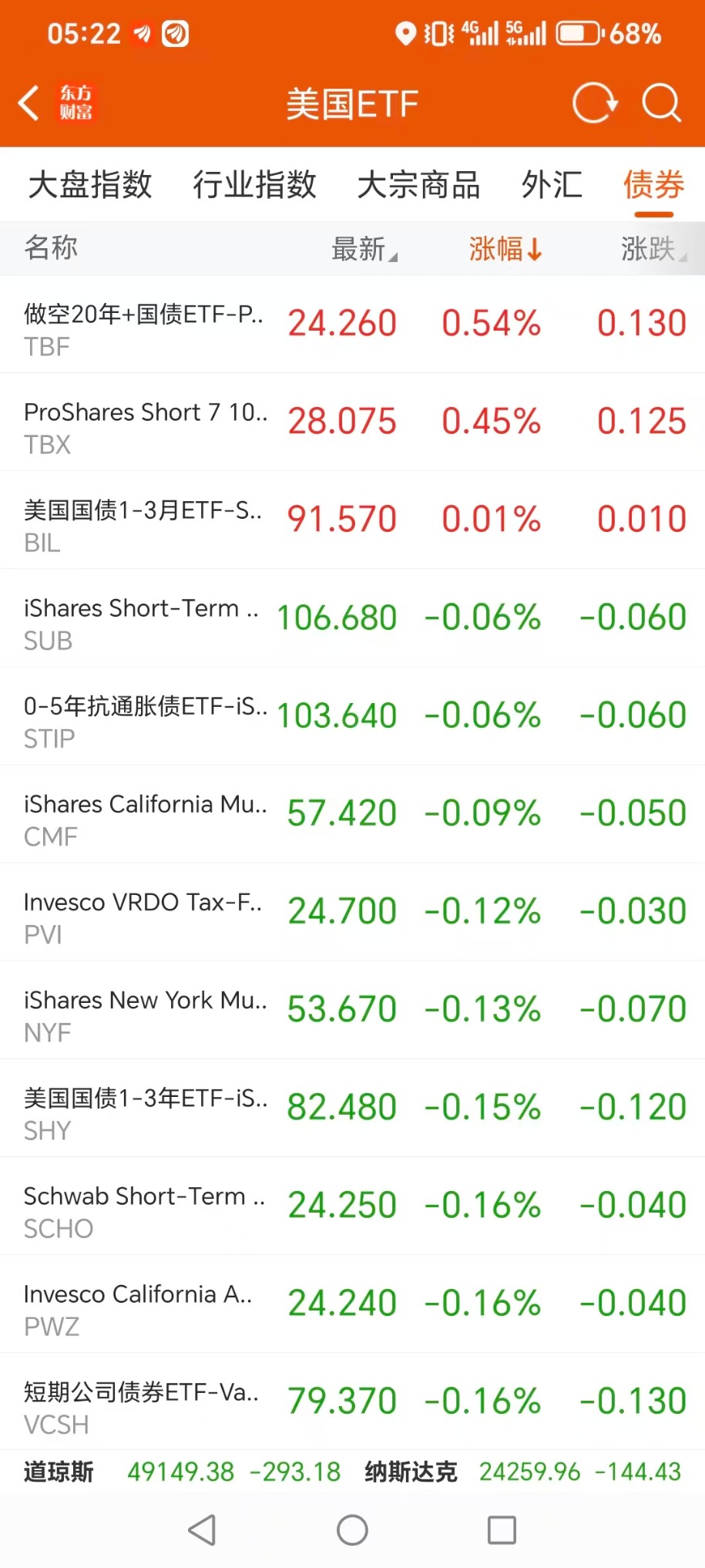This screenshot has height=1568, width=705.
Task: Refresh the US ETF quotes
Action: pyautogui.click(x=594, y=103)
